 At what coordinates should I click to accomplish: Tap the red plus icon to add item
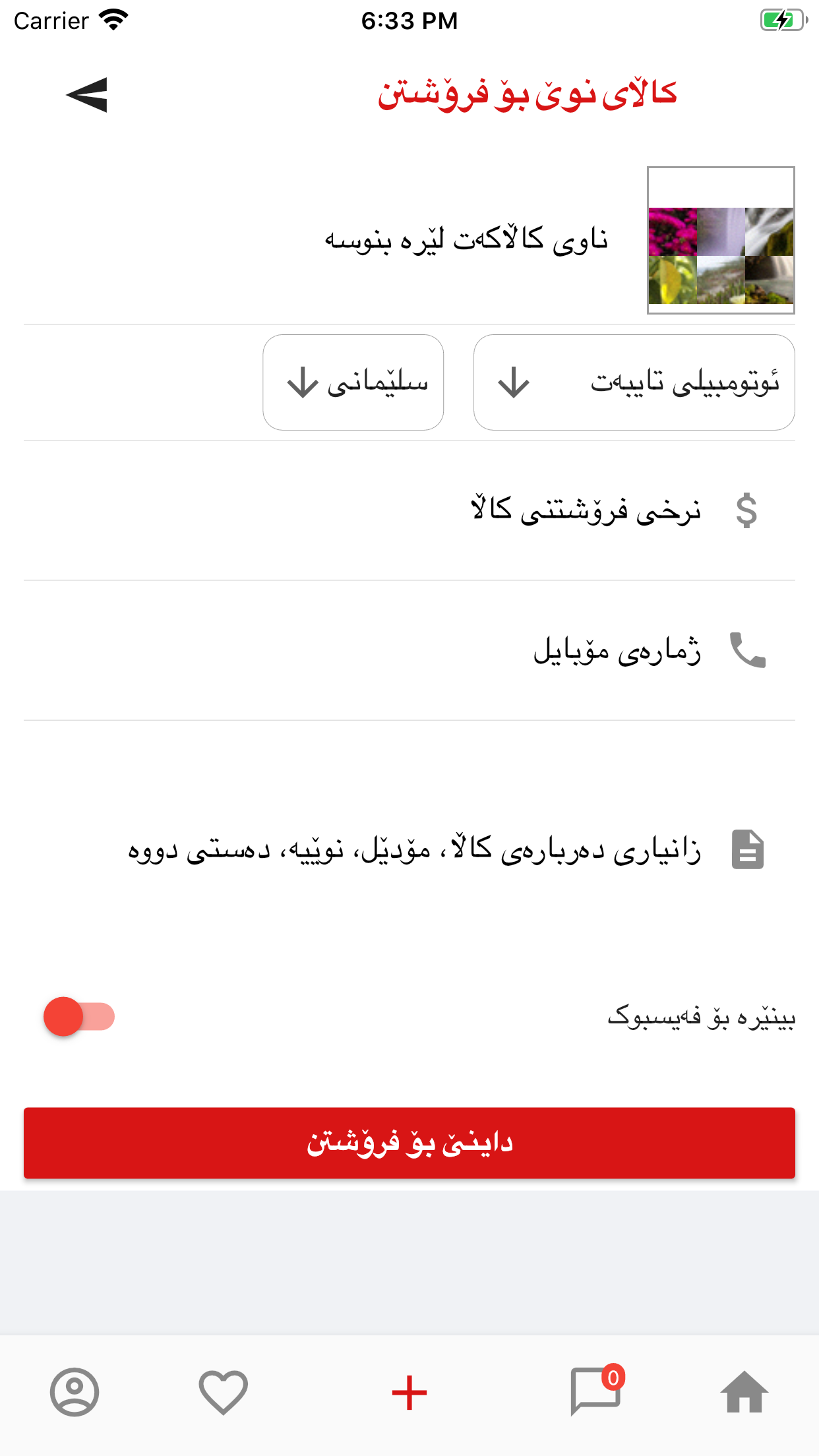point(409,1393)
